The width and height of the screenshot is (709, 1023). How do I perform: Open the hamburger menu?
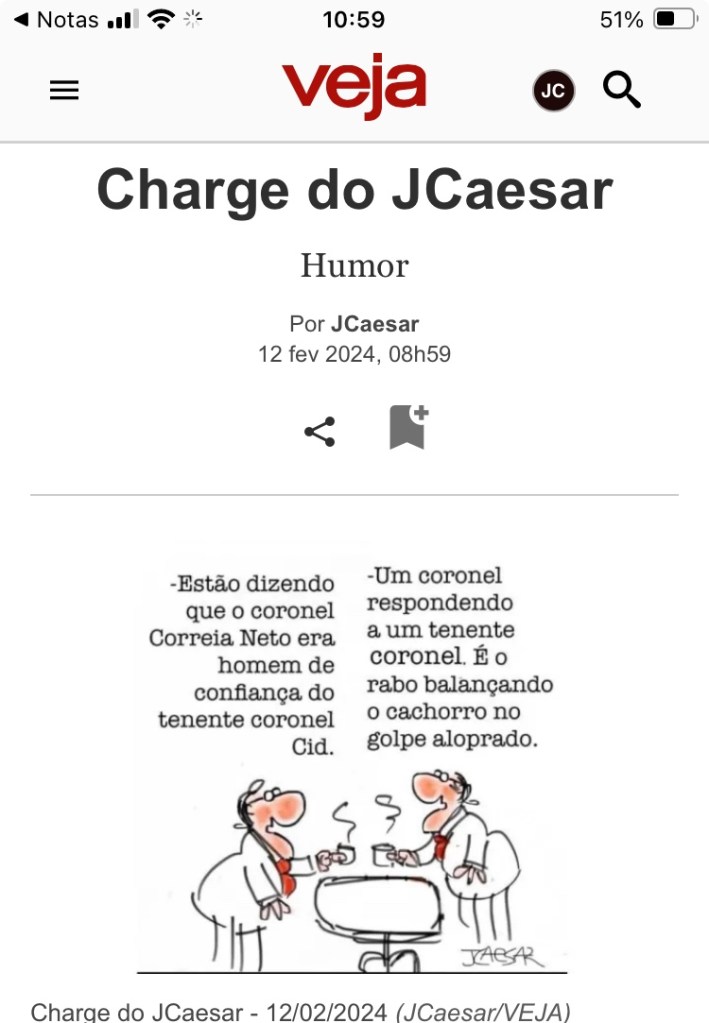pos(64,91)
